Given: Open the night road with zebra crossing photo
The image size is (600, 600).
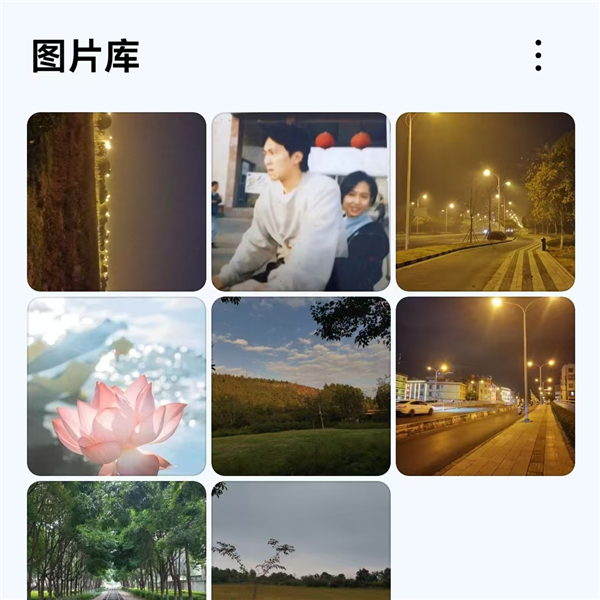Looking at the screenshot, I should pyautogui.click(x=485, y=202).
